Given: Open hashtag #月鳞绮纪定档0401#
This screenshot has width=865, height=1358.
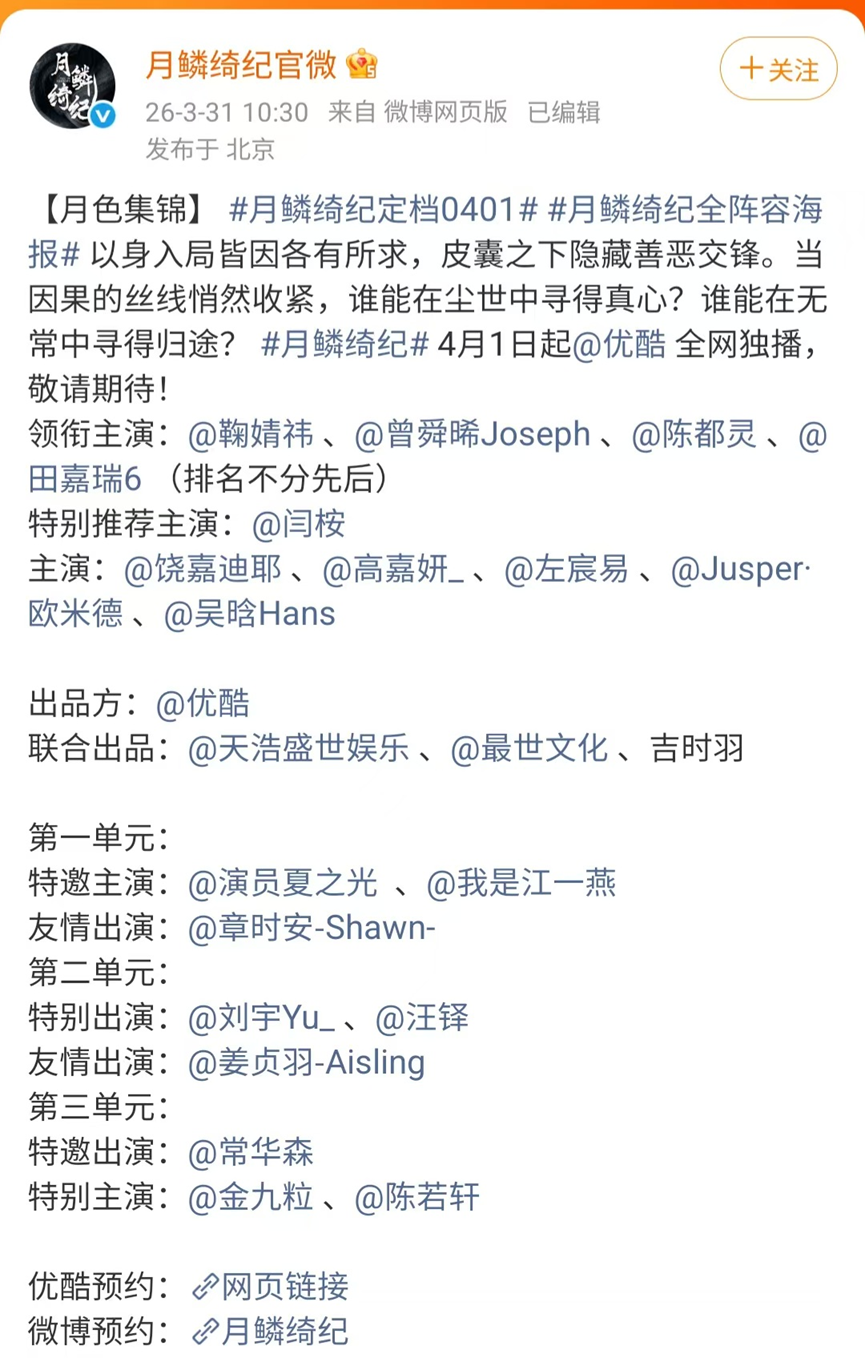Looking at the screenshot, I should pyautogui.click(x=384, y=211).
